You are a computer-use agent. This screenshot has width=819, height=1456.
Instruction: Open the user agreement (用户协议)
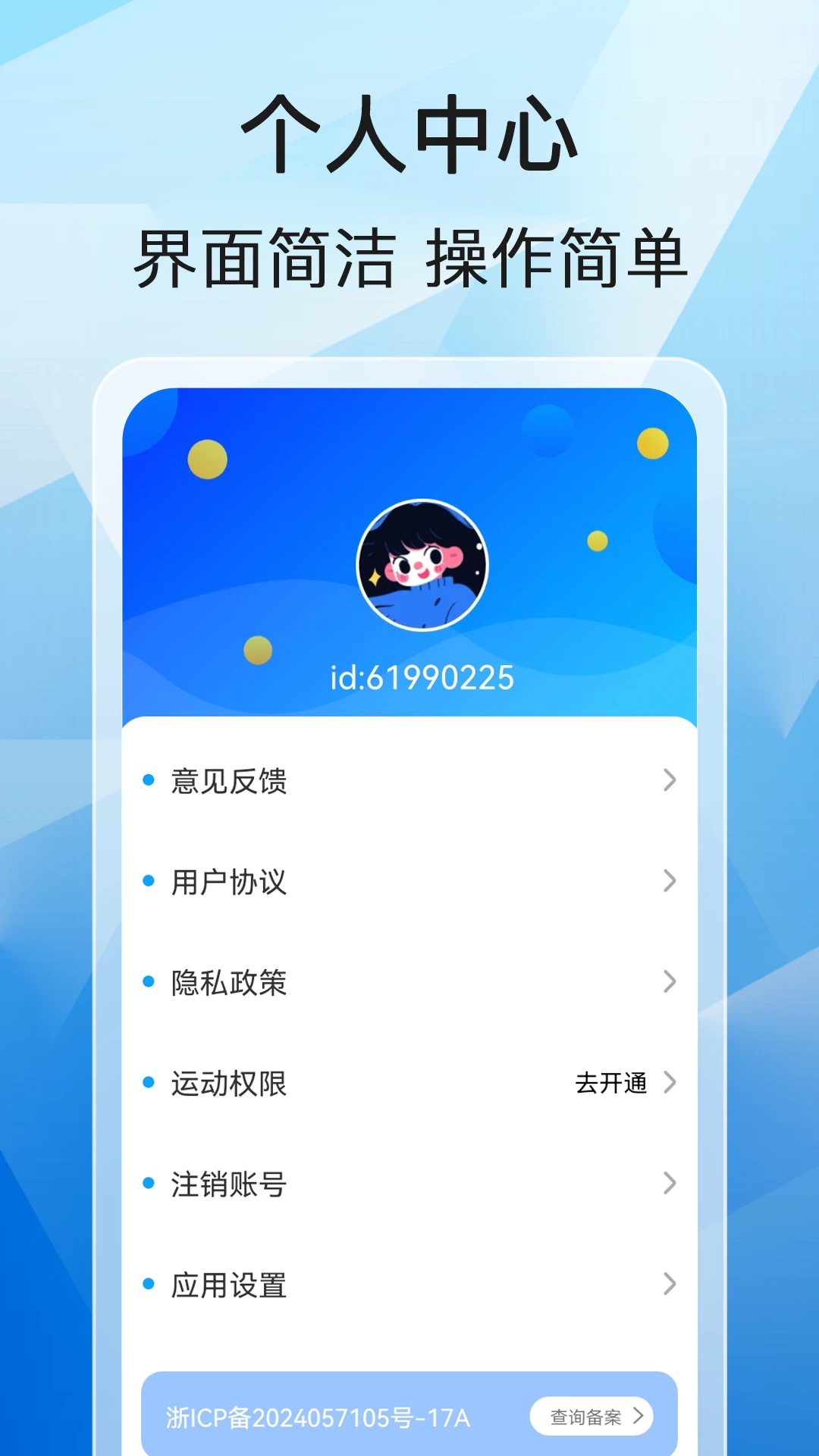(227, 880)
